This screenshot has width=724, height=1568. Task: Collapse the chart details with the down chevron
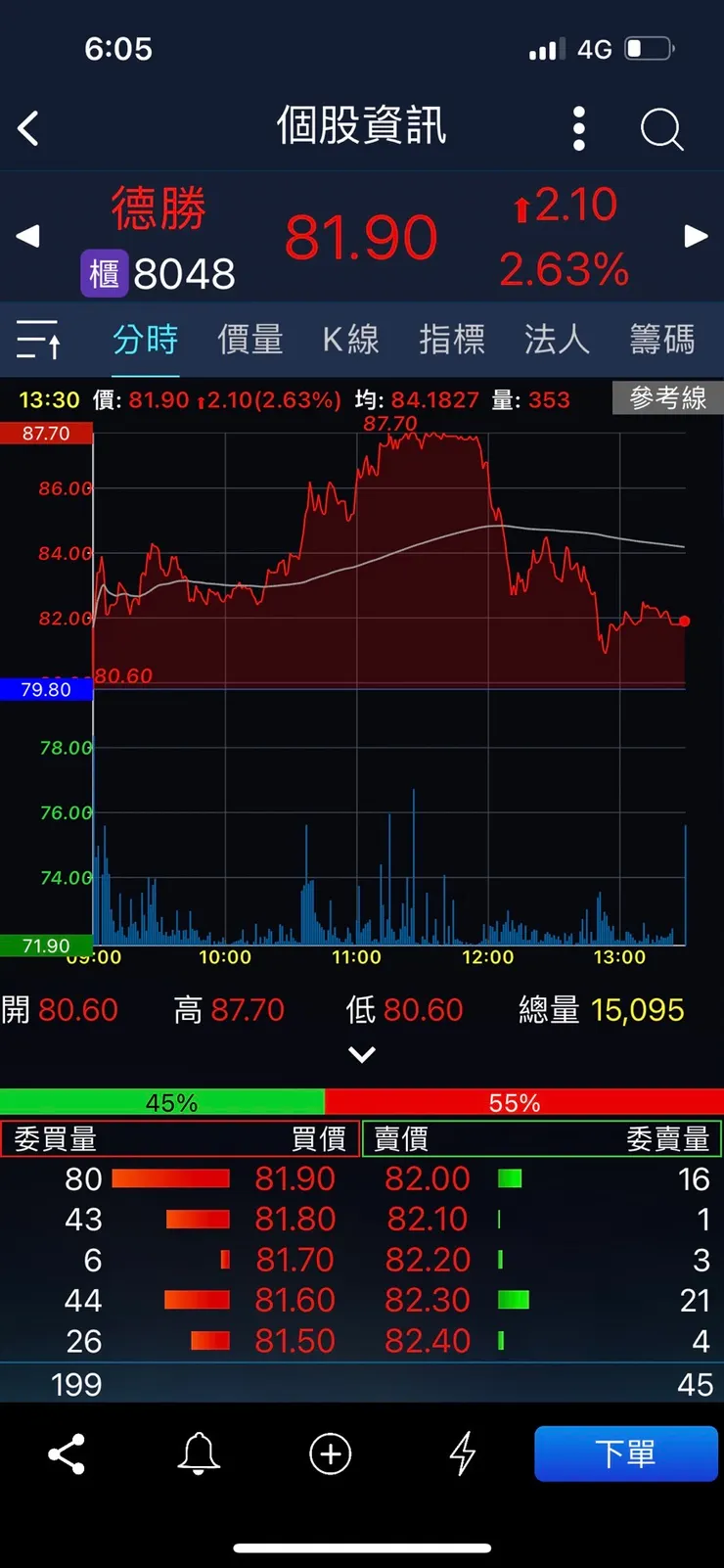(362, 1054)
